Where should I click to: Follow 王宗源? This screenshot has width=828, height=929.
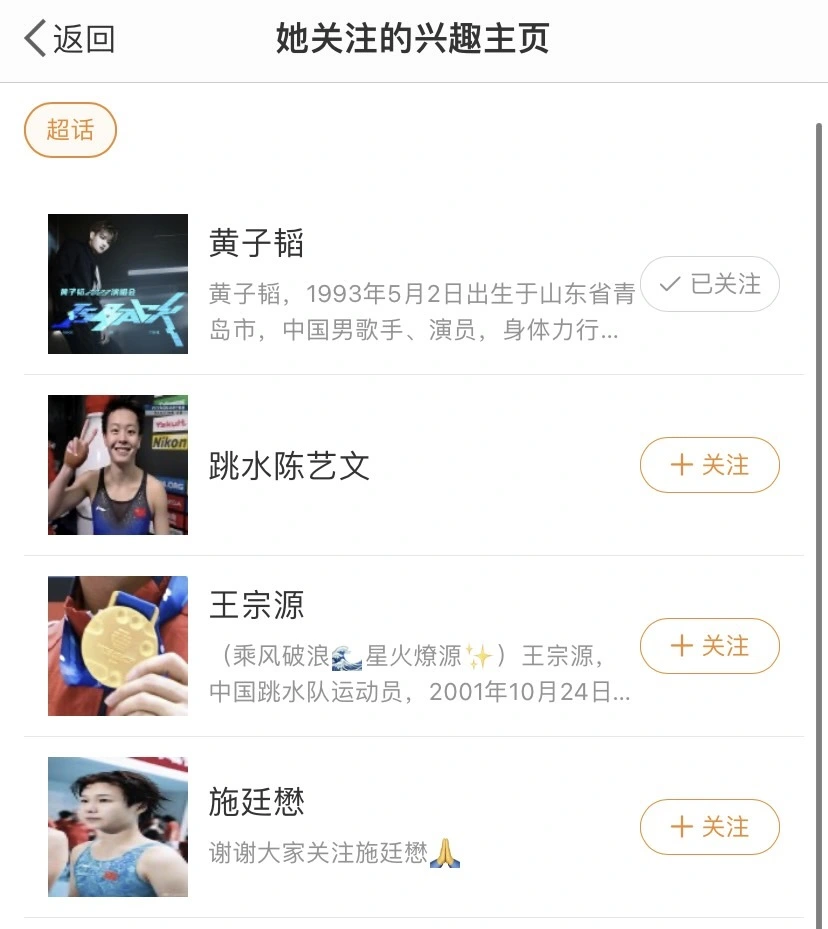(710, 646)
